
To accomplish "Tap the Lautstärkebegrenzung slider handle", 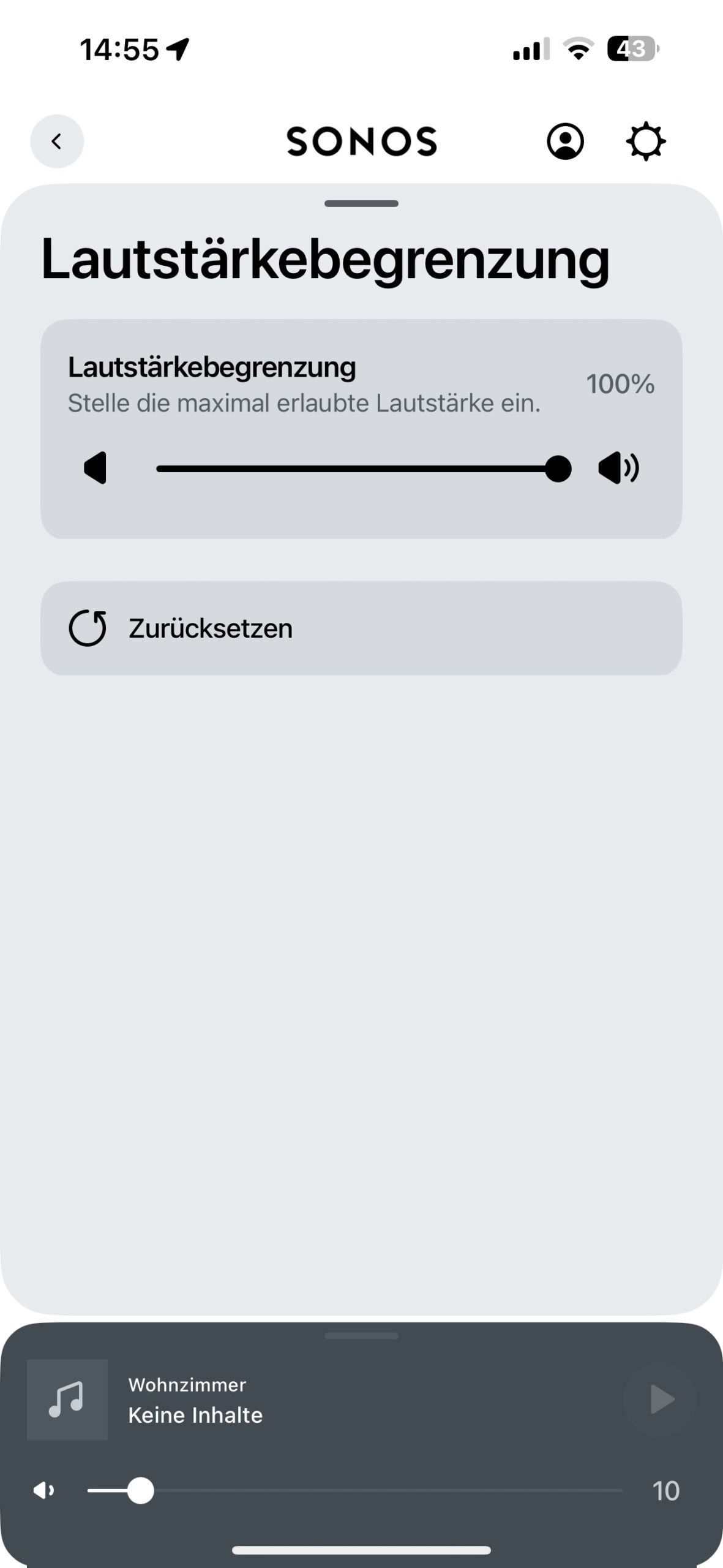I will point(558,469).
